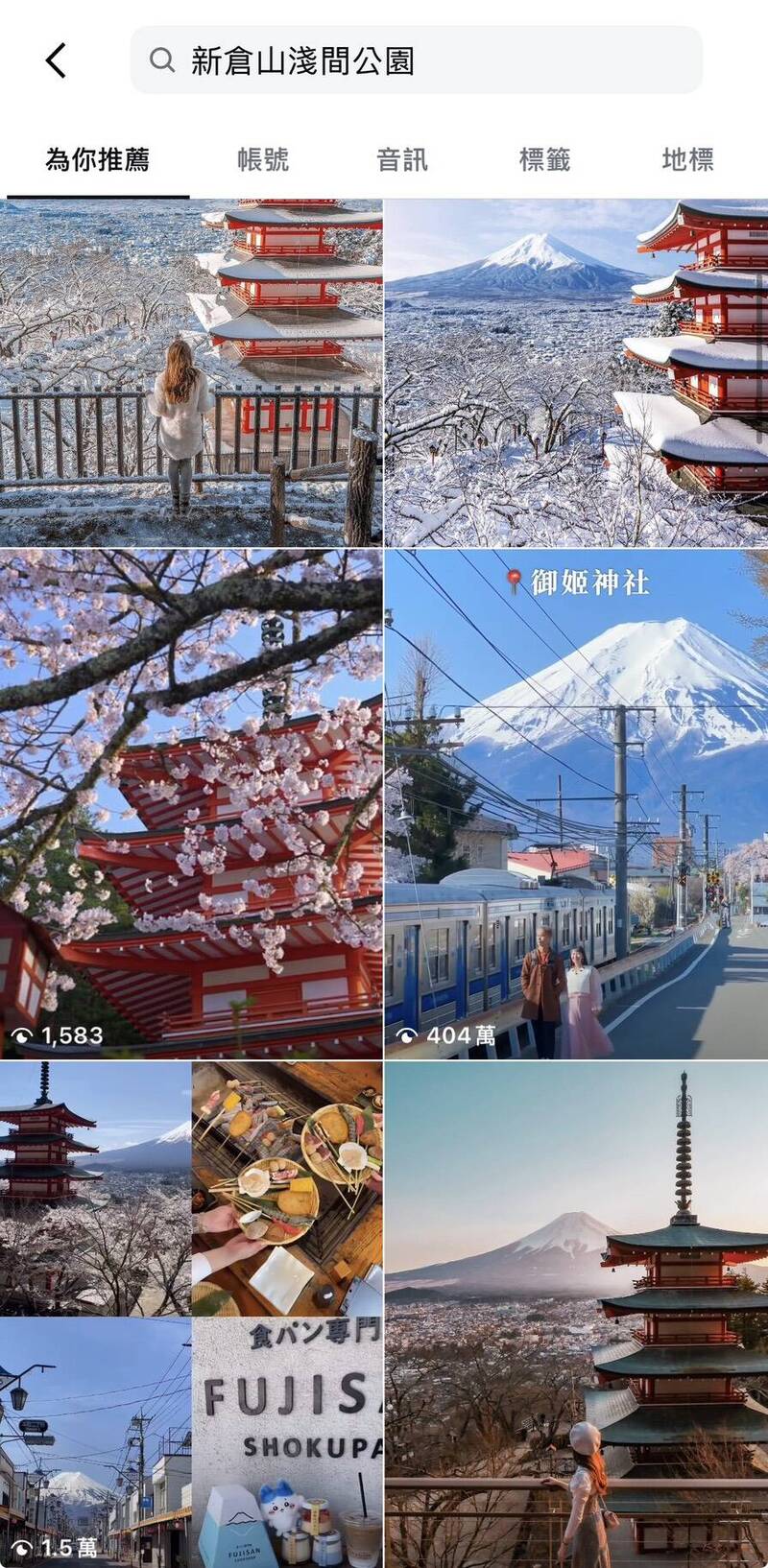The width and height of the screenshot is (768, 1568).
Task: Play the 御姬神社 train video with Mount Fuji
Action: point(576,796)
